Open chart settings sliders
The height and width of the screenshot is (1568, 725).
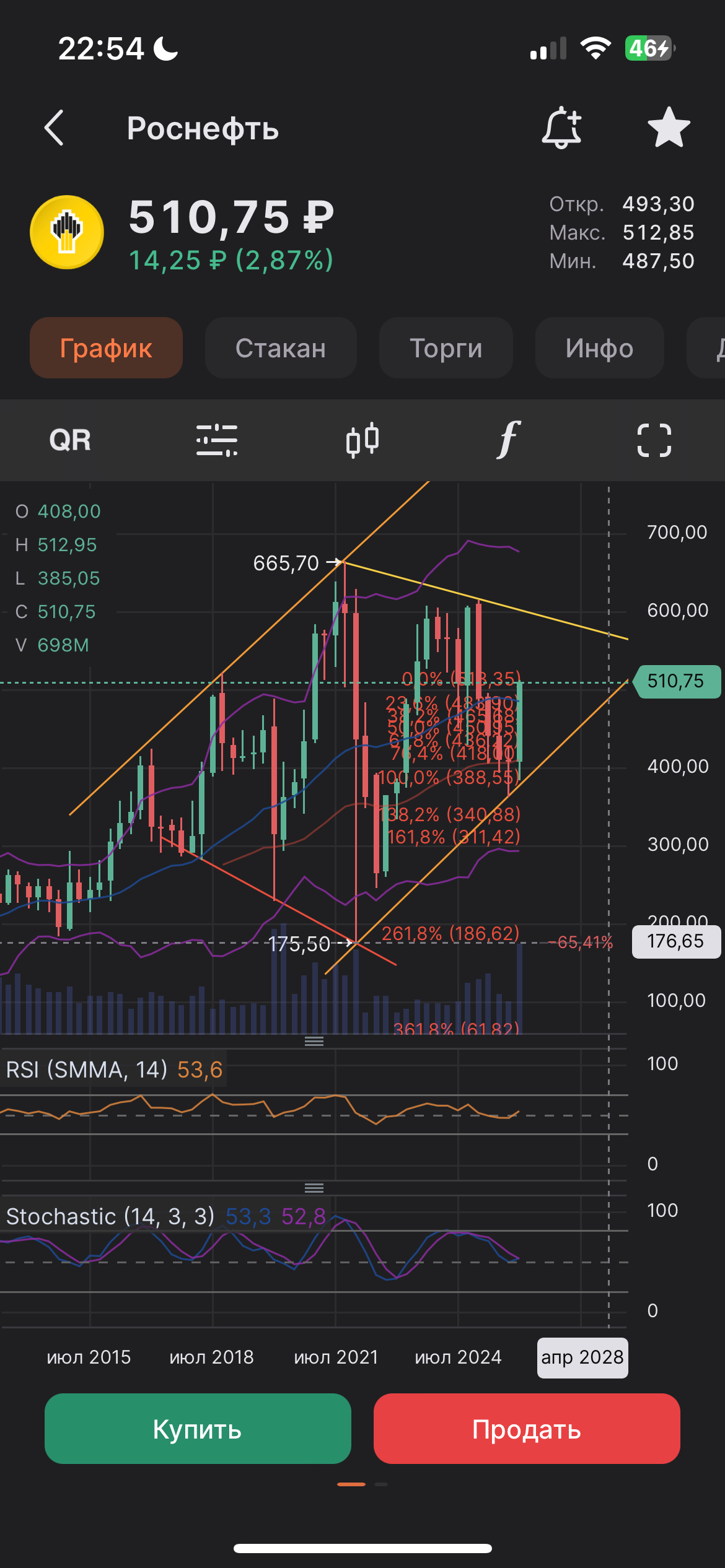(x=217, y=440)
